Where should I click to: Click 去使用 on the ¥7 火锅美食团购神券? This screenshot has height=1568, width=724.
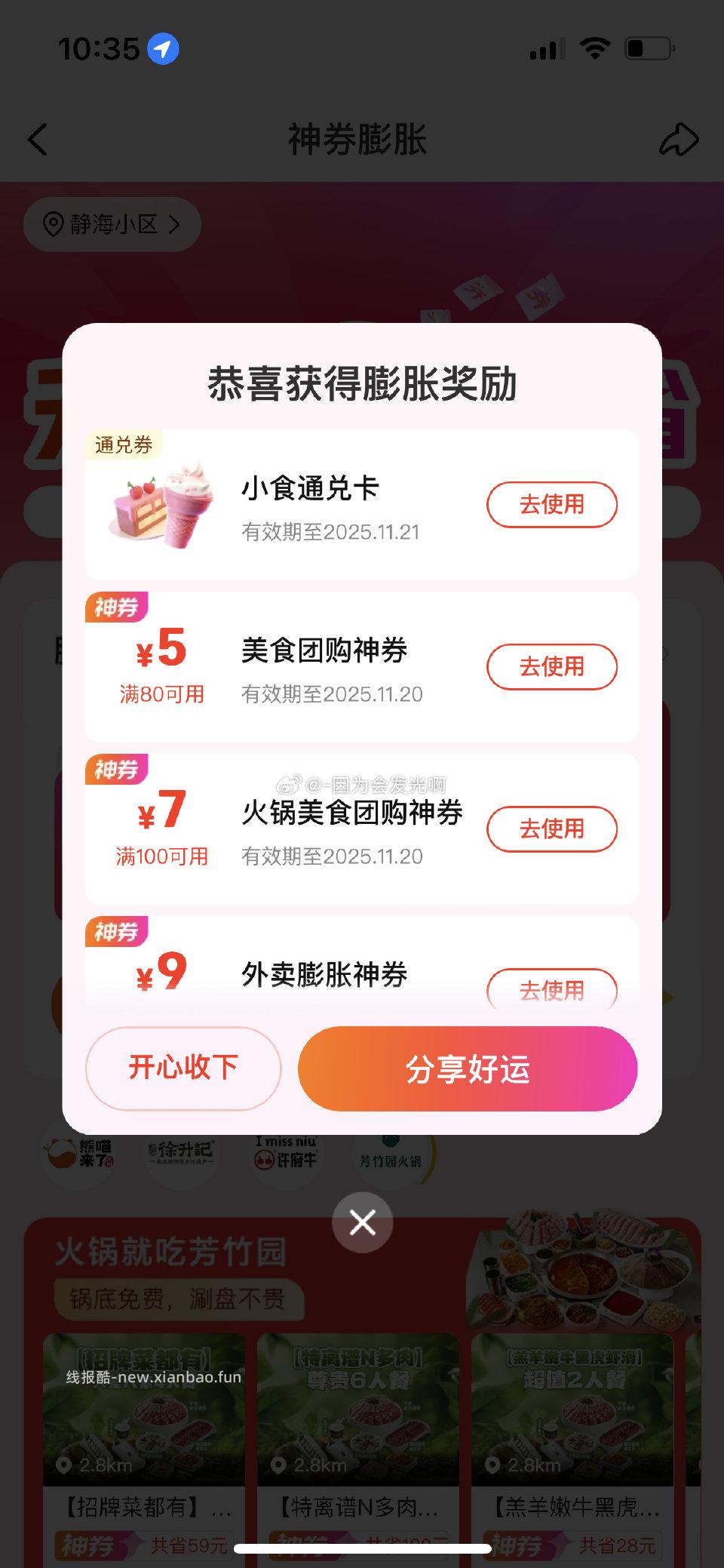552,829
